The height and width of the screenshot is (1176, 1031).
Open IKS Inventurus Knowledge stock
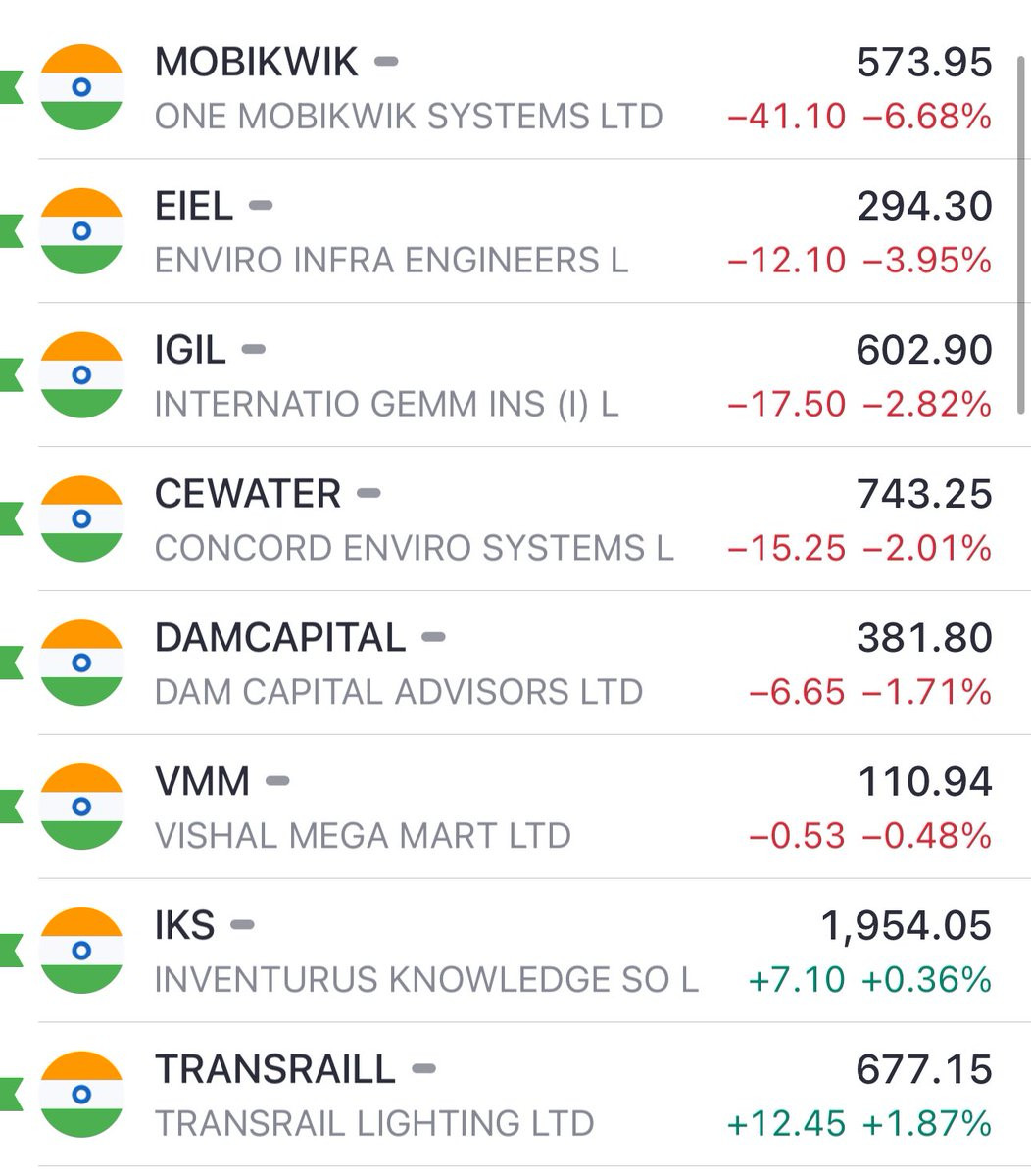[x=515, y=952]
